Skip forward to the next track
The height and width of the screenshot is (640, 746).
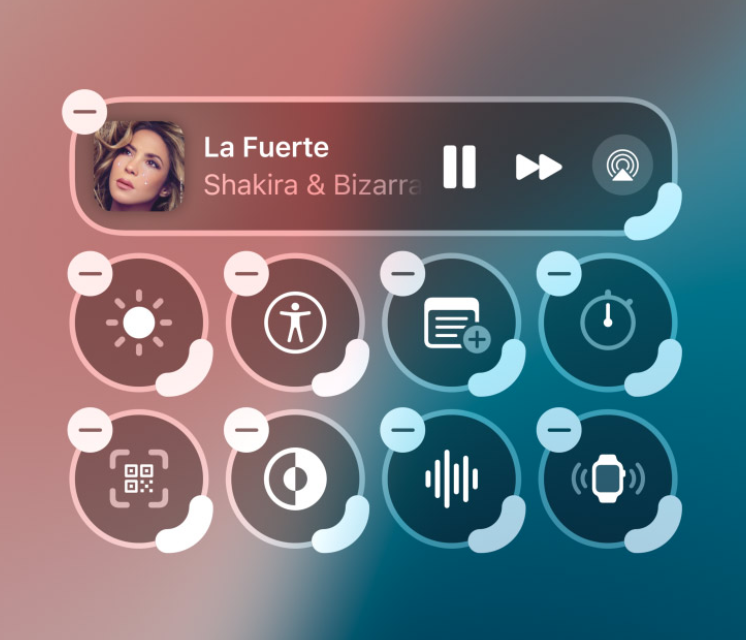(x=539, y=167)
